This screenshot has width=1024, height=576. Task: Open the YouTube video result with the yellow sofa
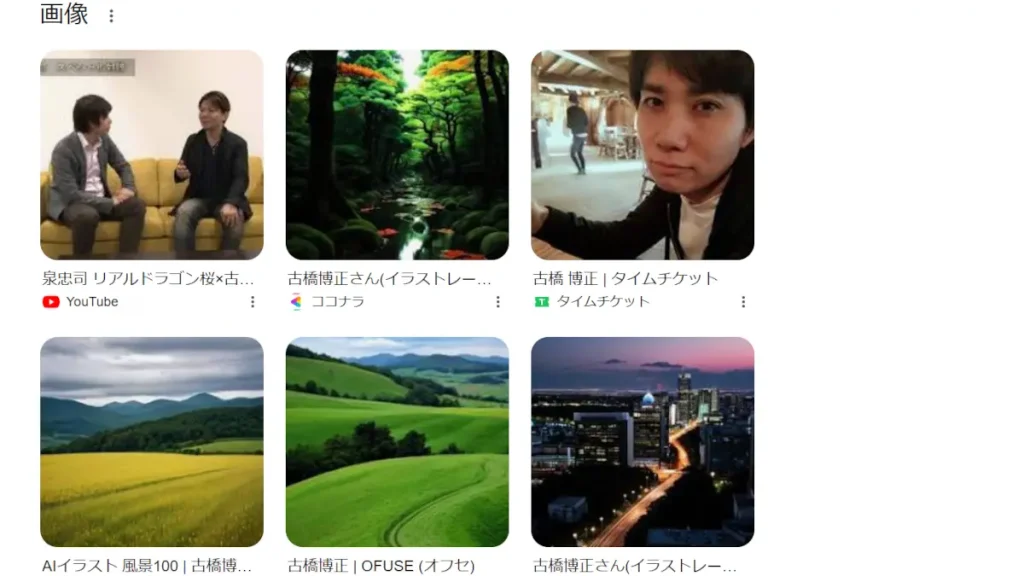(x=152, y=155)
